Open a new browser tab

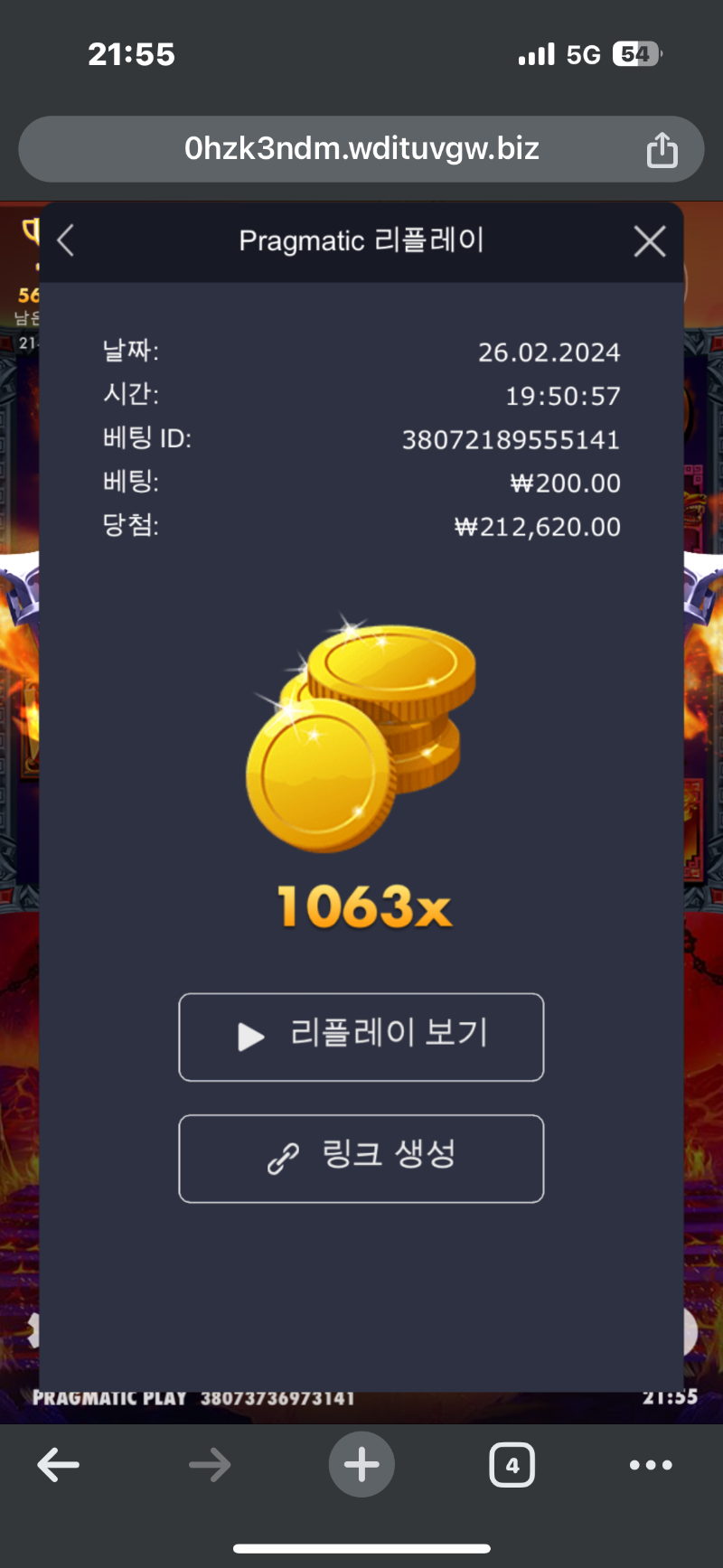coord(361,1465)
